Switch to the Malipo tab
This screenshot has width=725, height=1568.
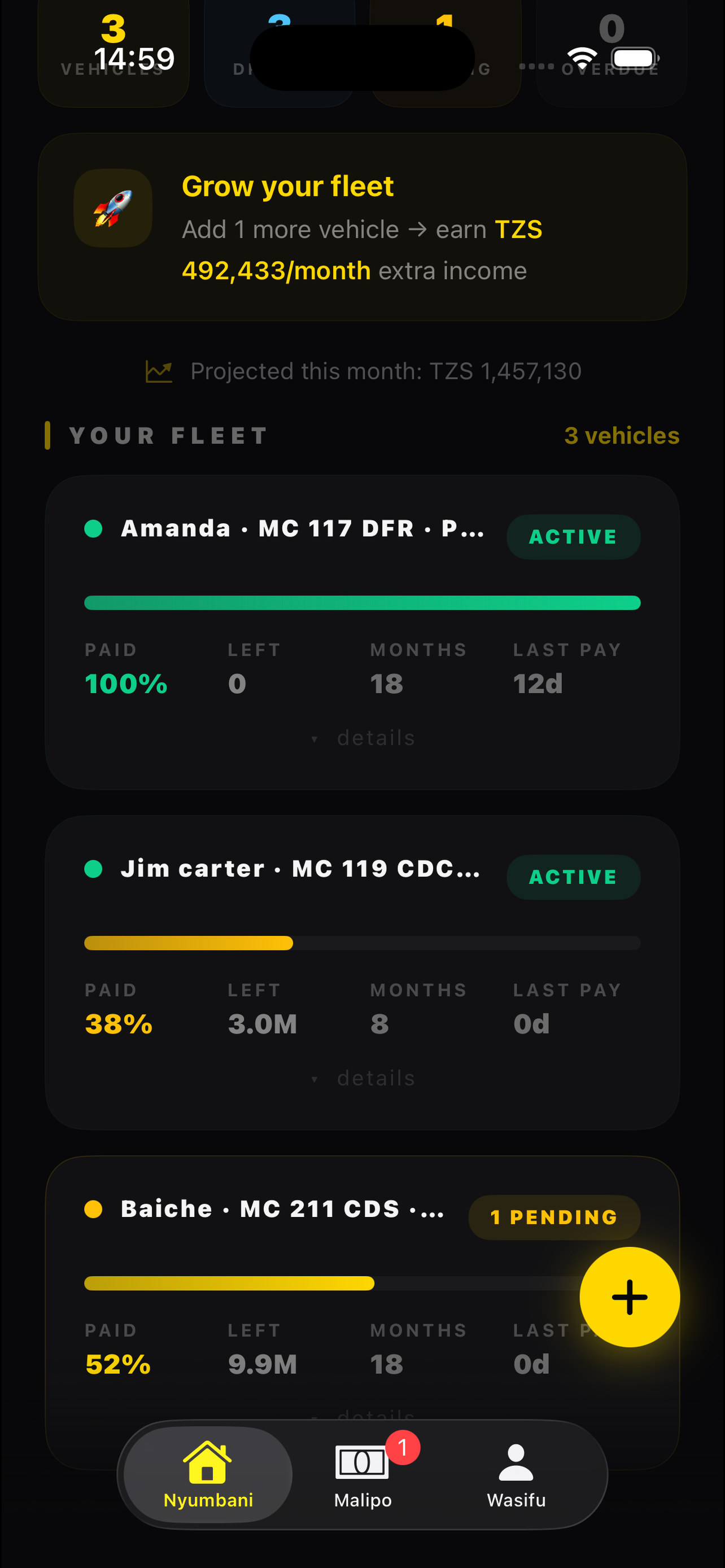[363, 1475]
